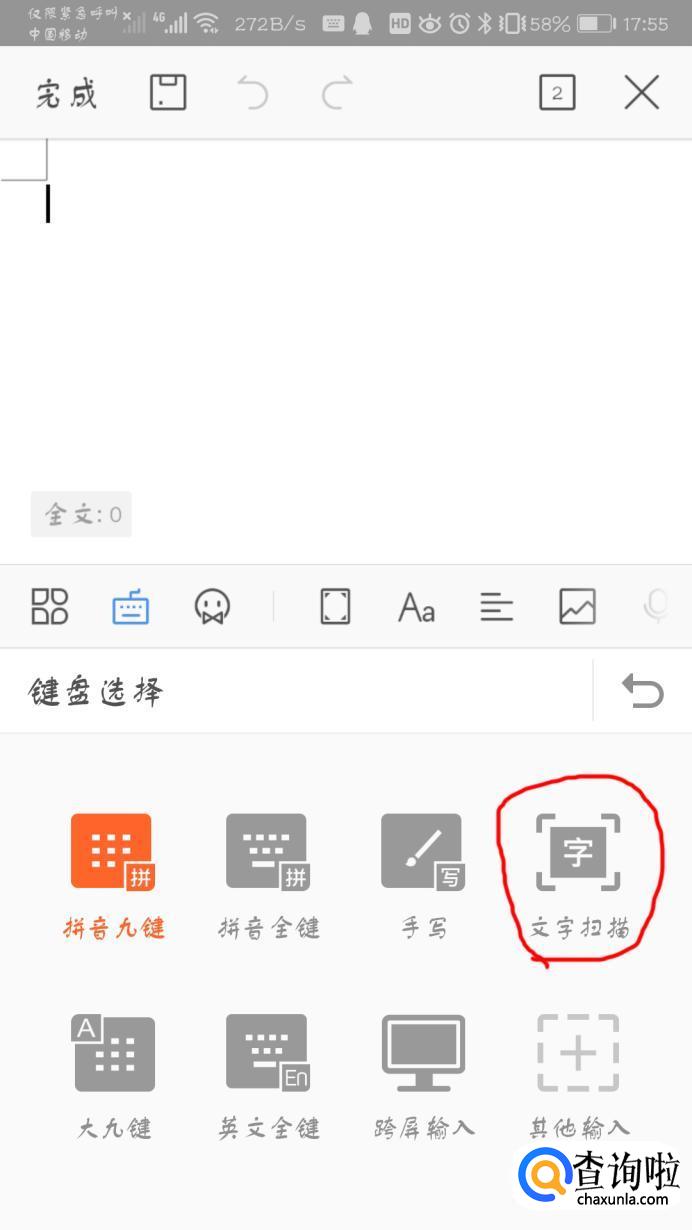Redo the last edit
692x1230 pixels.
click(337, 94)
